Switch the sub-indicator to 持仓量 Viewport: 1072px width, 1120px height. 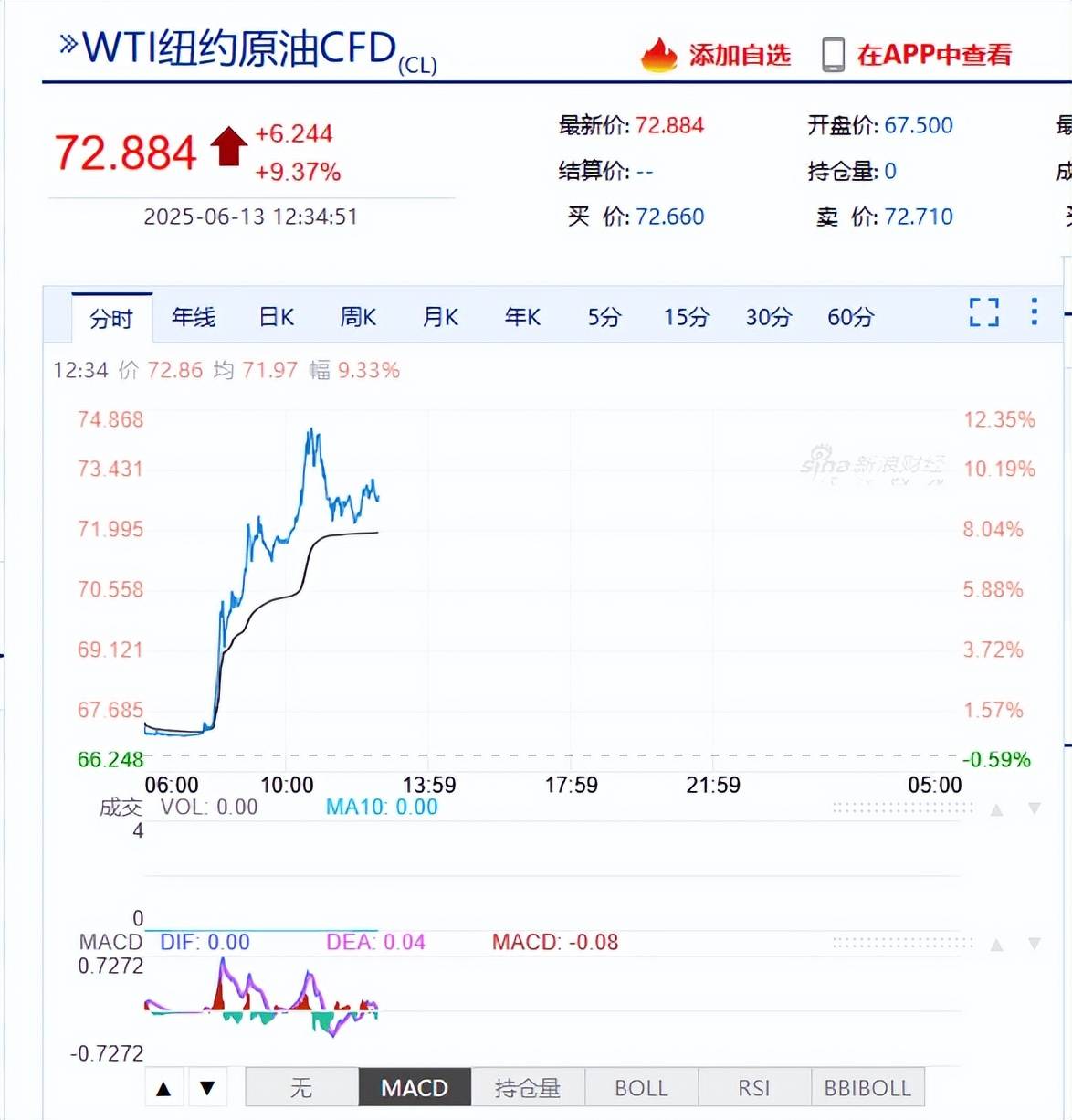528,1087
